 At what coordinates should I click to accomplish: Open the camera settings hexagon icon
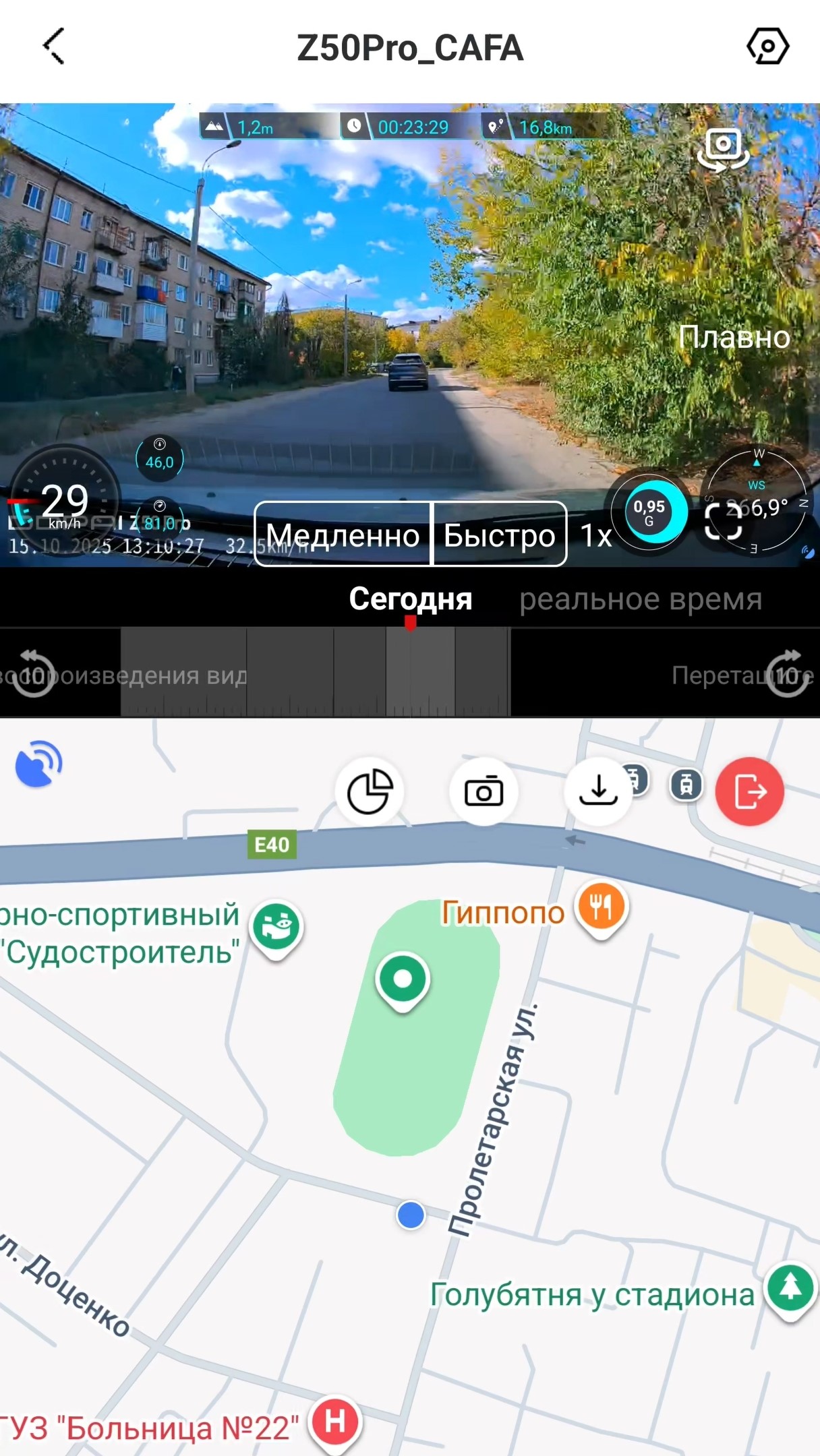[x=767, y=47]
